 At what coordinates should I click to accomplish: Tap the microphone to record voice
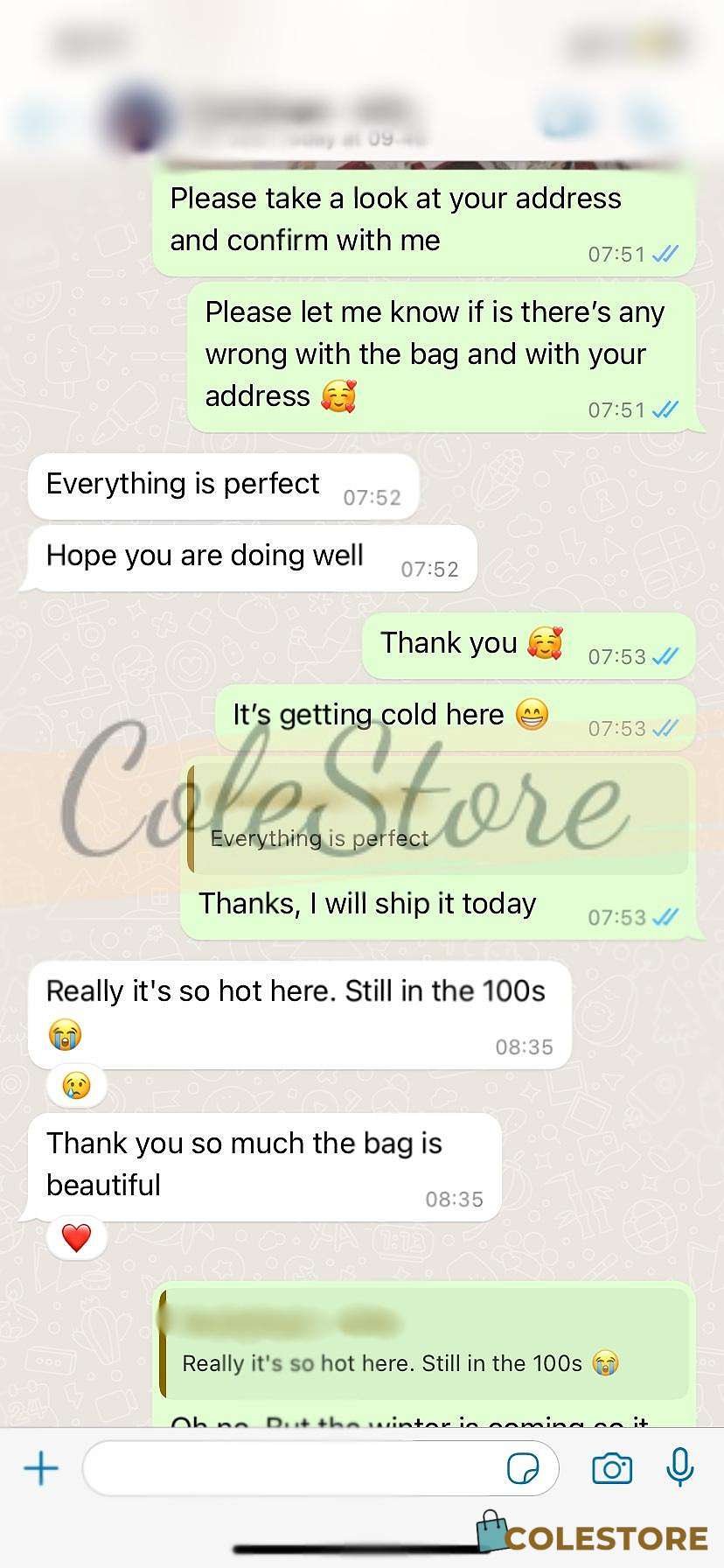[x=680, y=1467]
